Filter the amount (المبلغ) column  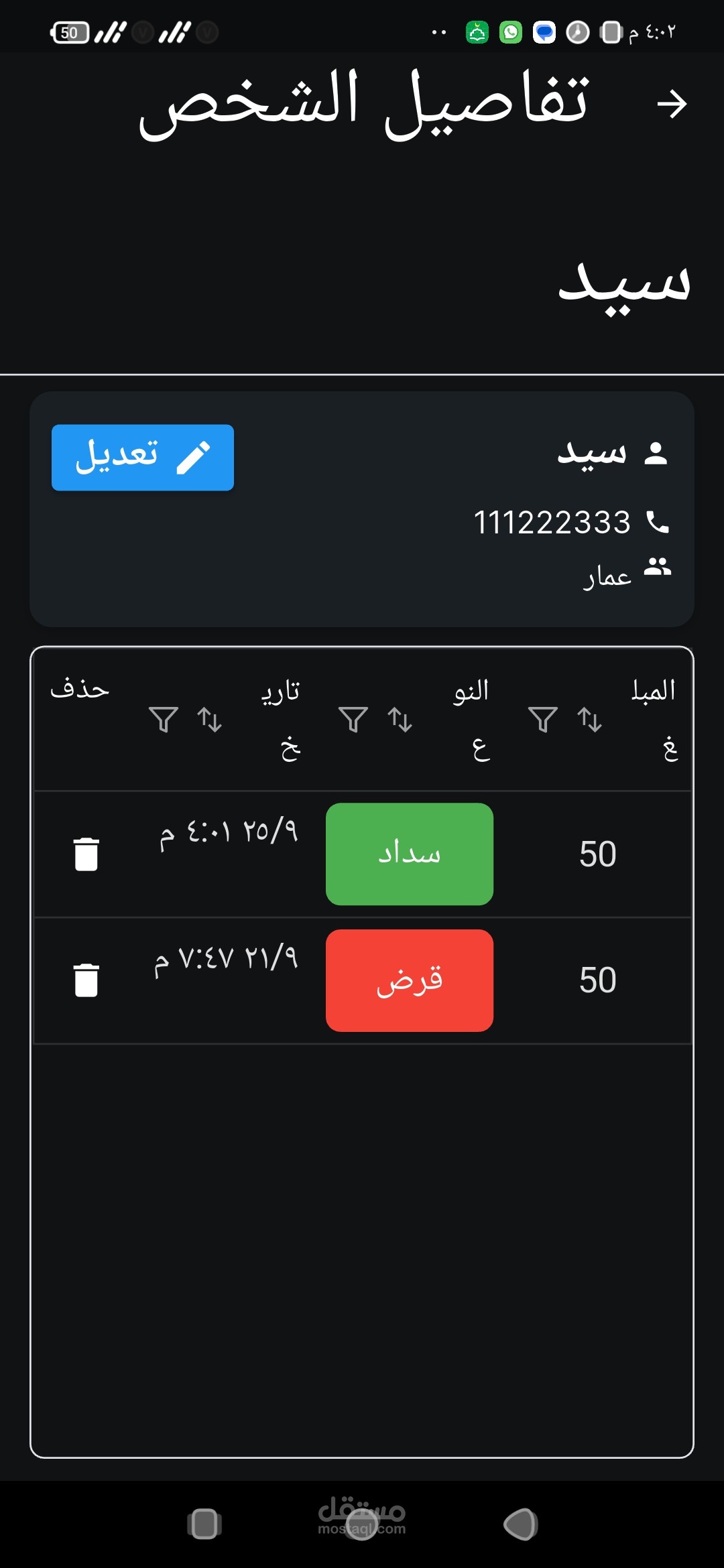(x=542, y=720)
